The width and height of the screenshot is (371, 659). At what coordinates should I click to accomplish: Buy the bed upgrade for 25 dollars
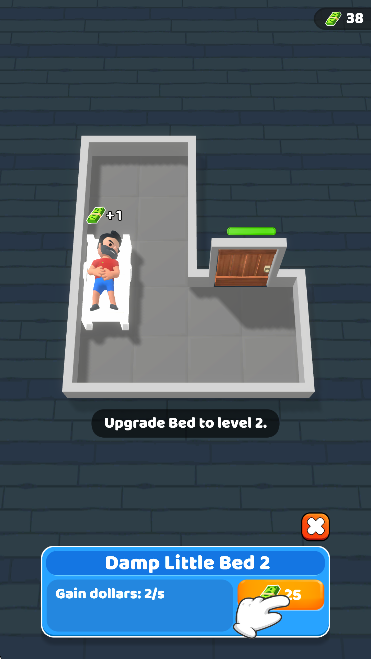pos(281,594)
